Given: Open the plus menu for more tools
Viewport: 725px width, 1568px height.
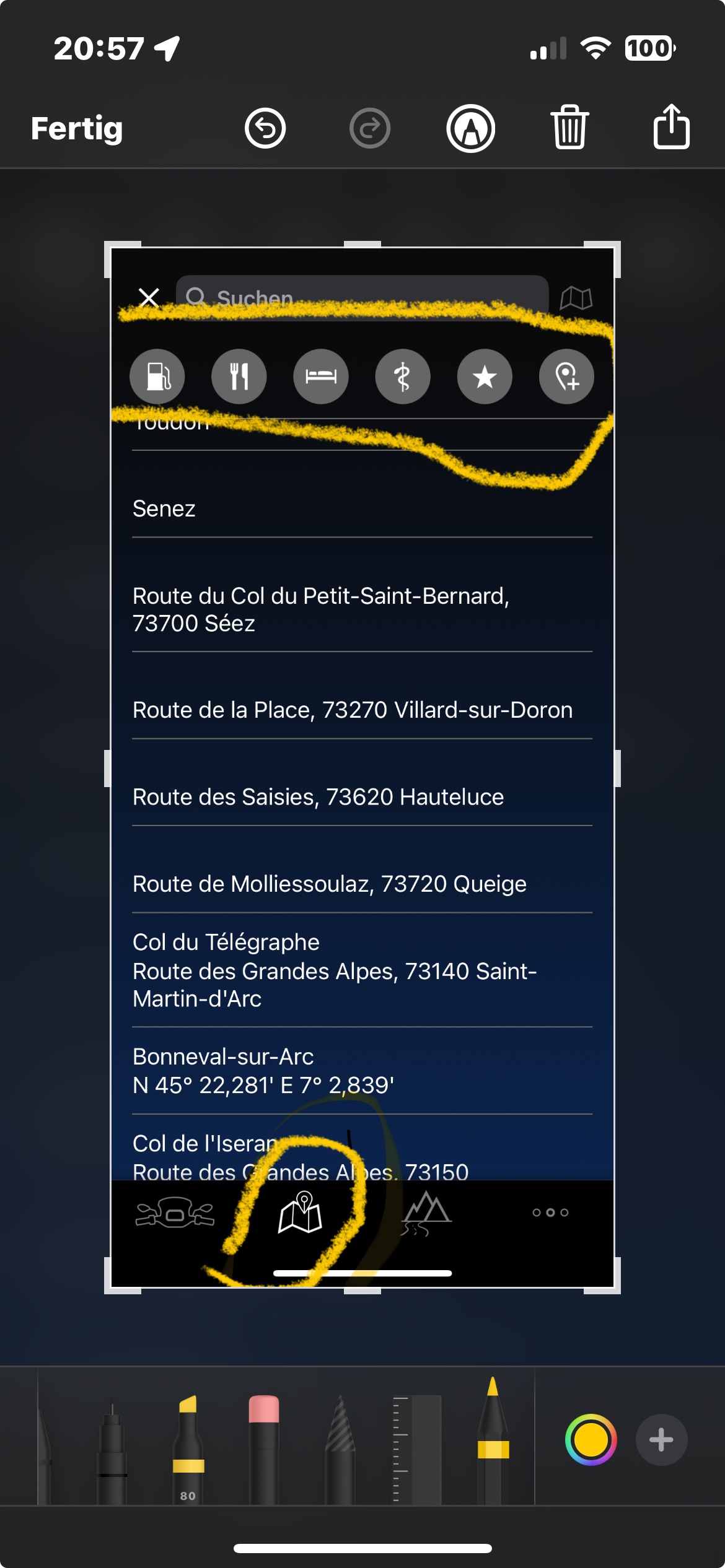Looking at the screenshot, I should (661, 1440).
